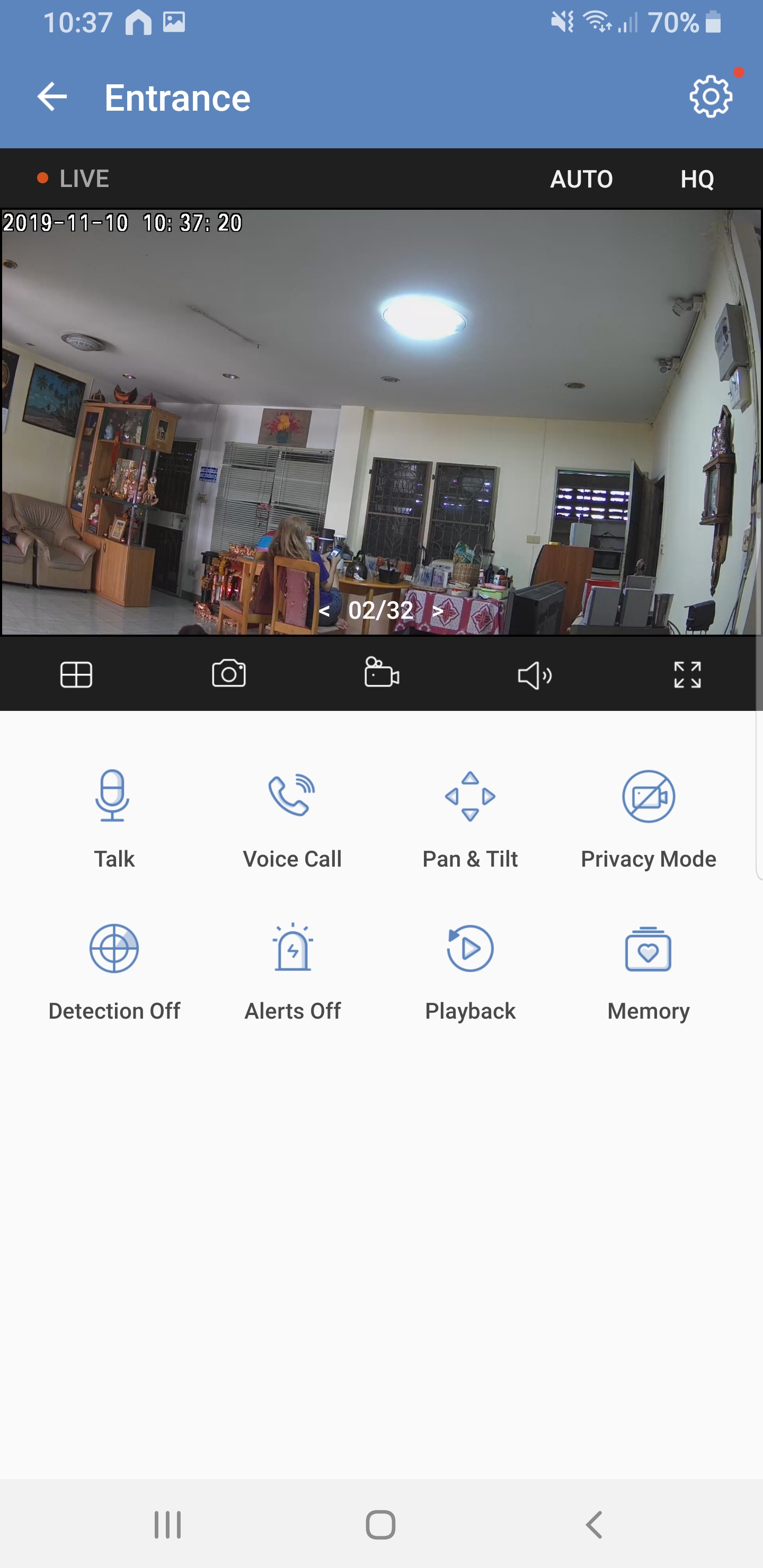This screenshot has height=1568, width=763.
Task: Open quality selector by tapping AUTO
Action: click(581, 179)
